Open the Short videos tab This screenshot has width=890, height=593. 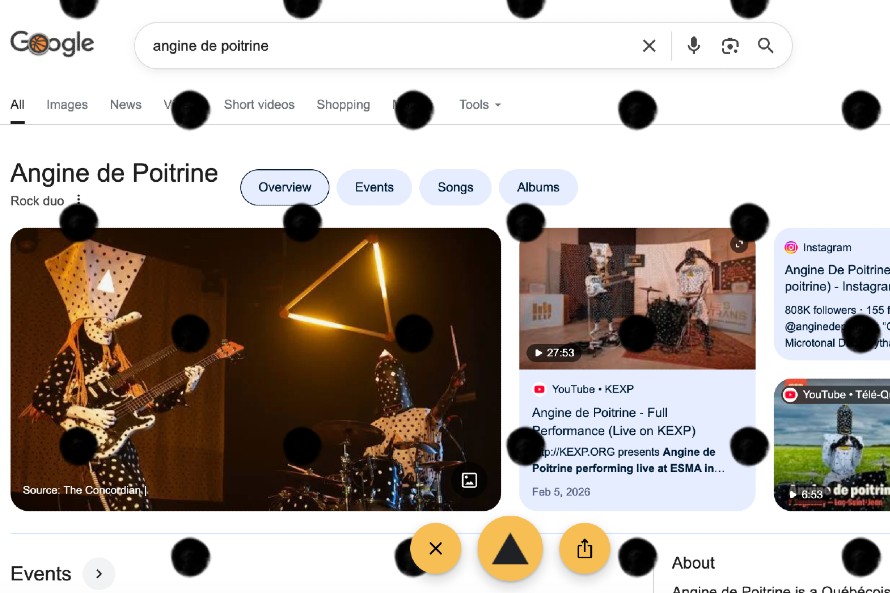pyautogui.click(x=259, y=105)
